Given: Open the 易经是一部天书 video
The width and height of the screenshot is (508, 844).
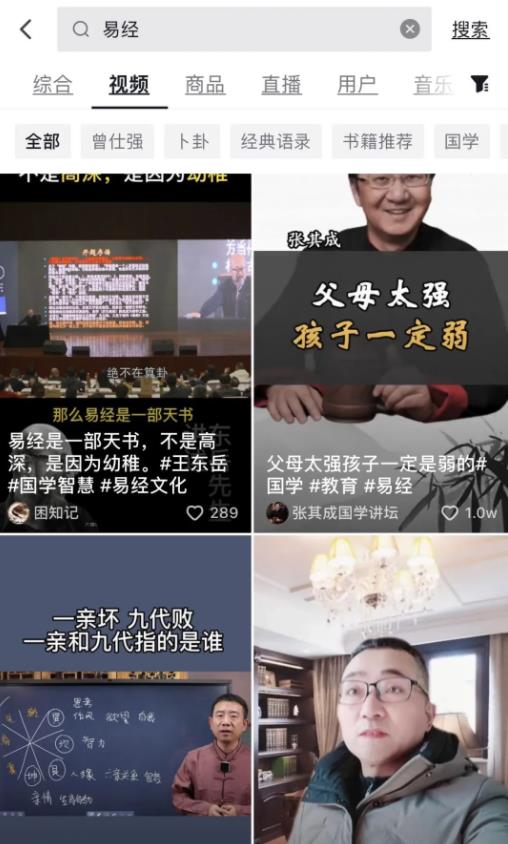Looking at the screenshot, I should coord(125,353).
